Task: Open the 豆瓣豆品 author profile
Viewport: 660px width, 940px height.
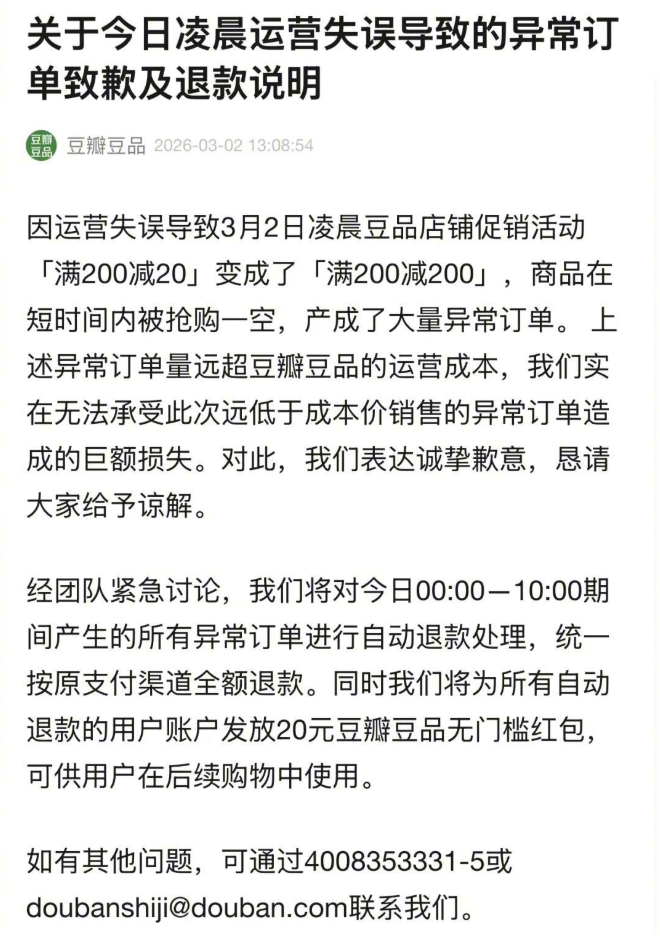Action: [105, 146]
